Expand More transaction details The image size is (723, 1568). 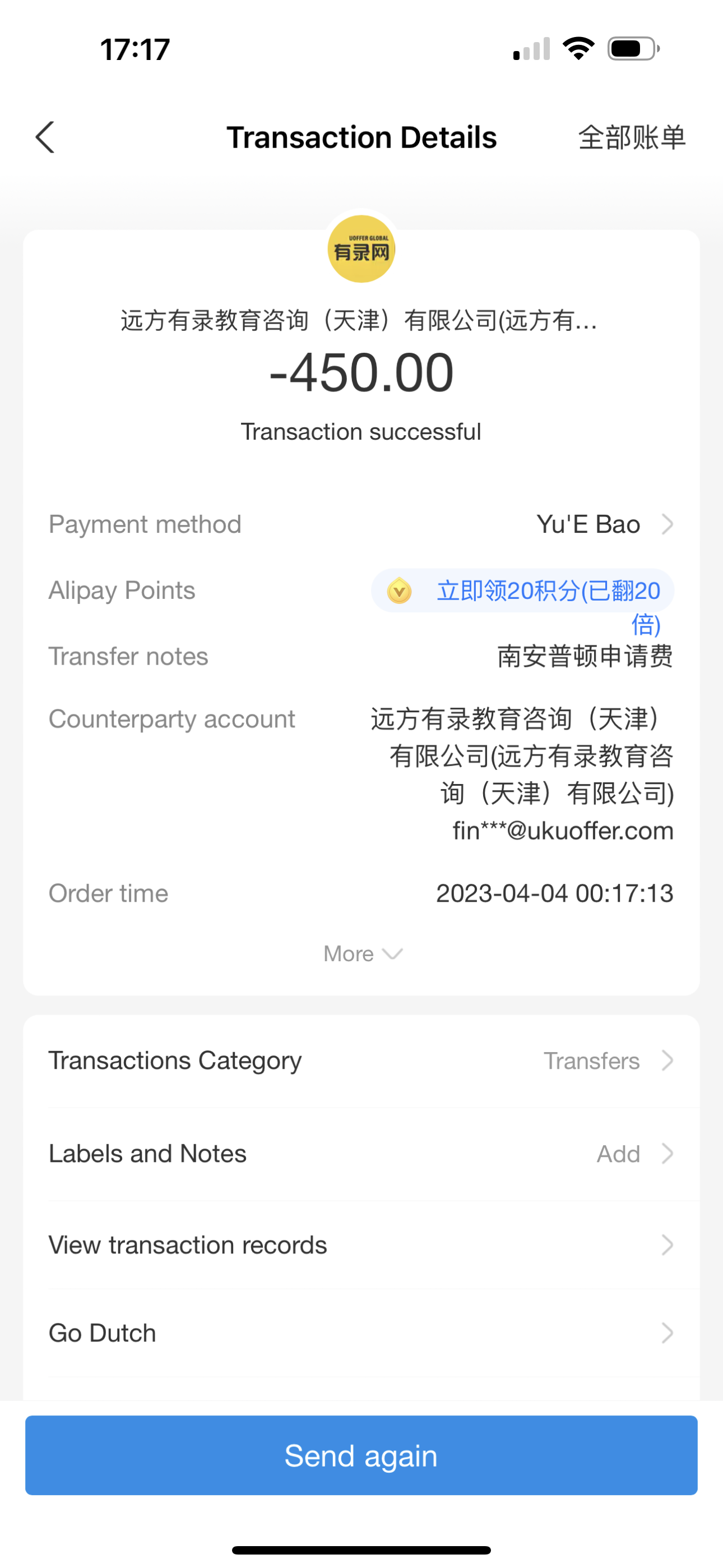(x=362, y=954)
